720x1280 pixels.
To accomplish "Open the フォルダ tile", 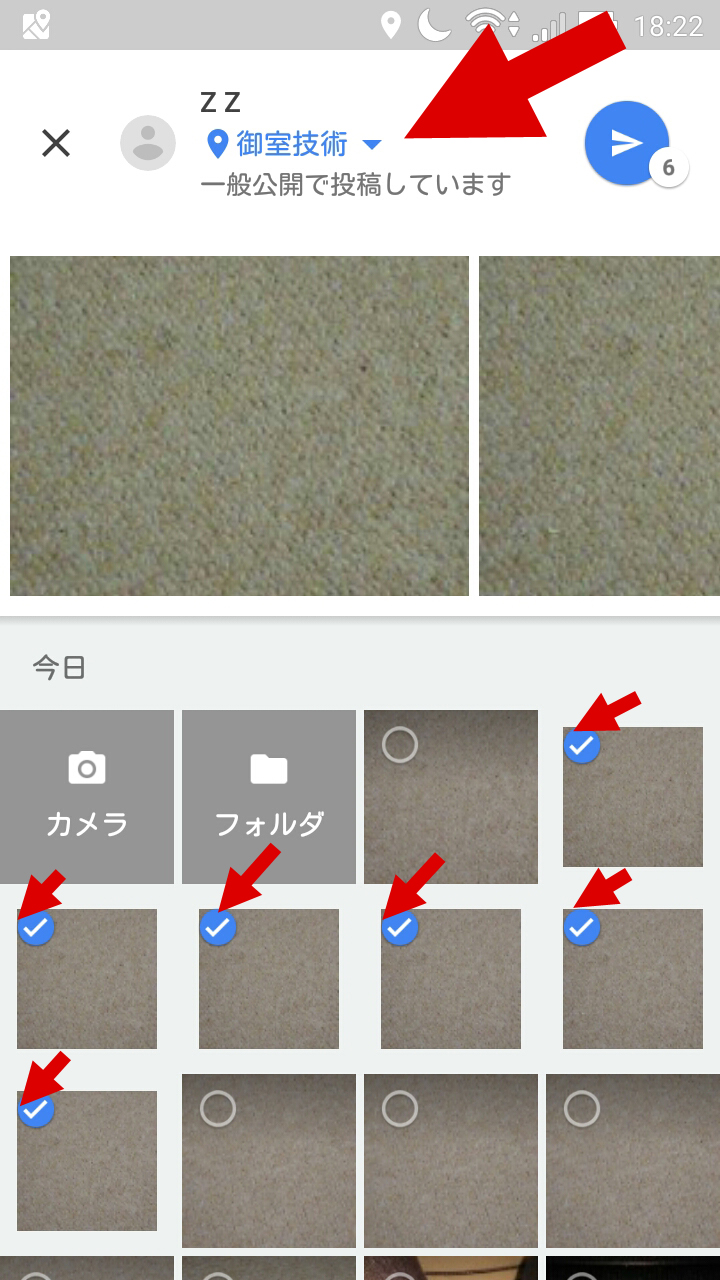I will pos(268,796).
